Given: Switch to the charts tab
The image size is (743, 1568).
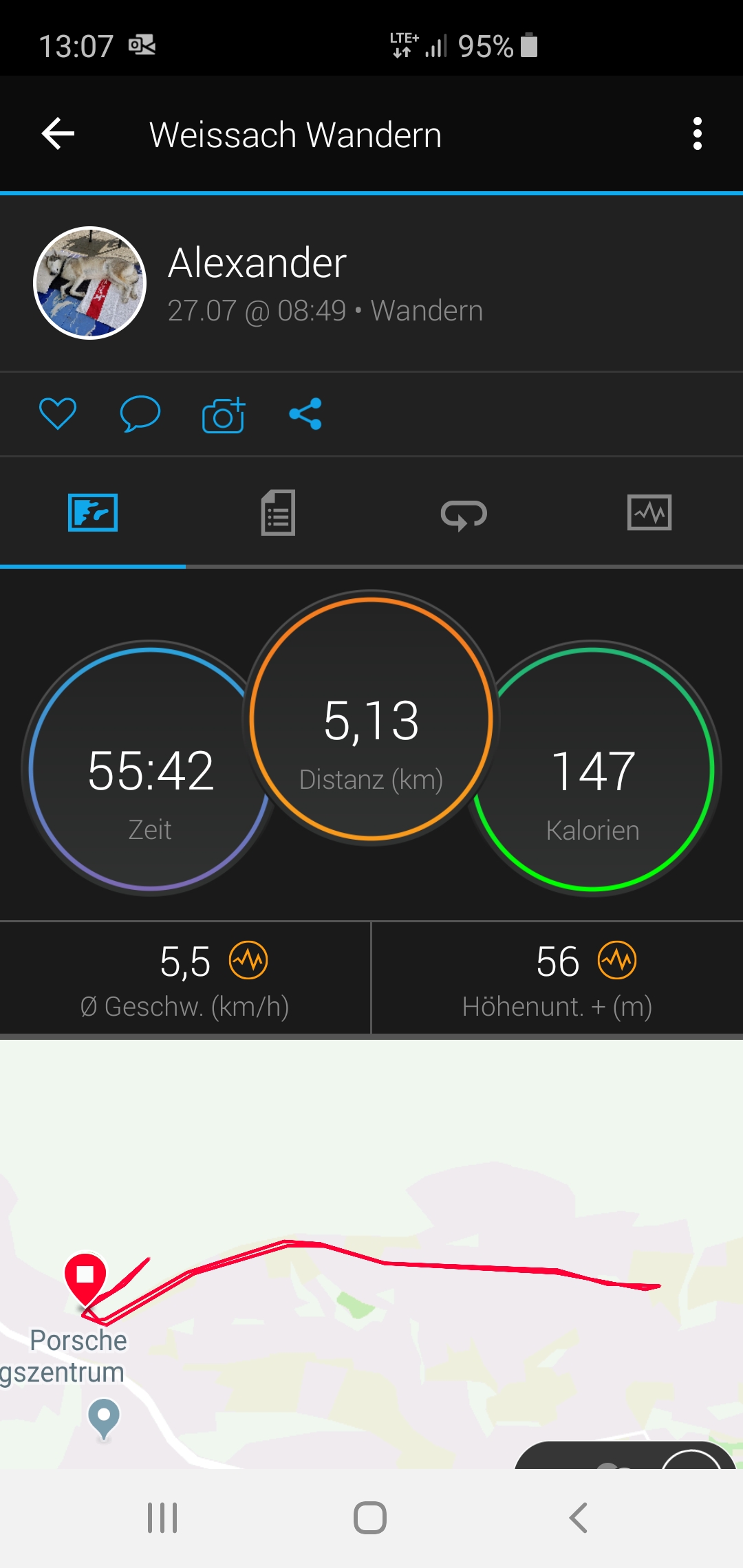Looking at the screenshot, I should point(649,513).
